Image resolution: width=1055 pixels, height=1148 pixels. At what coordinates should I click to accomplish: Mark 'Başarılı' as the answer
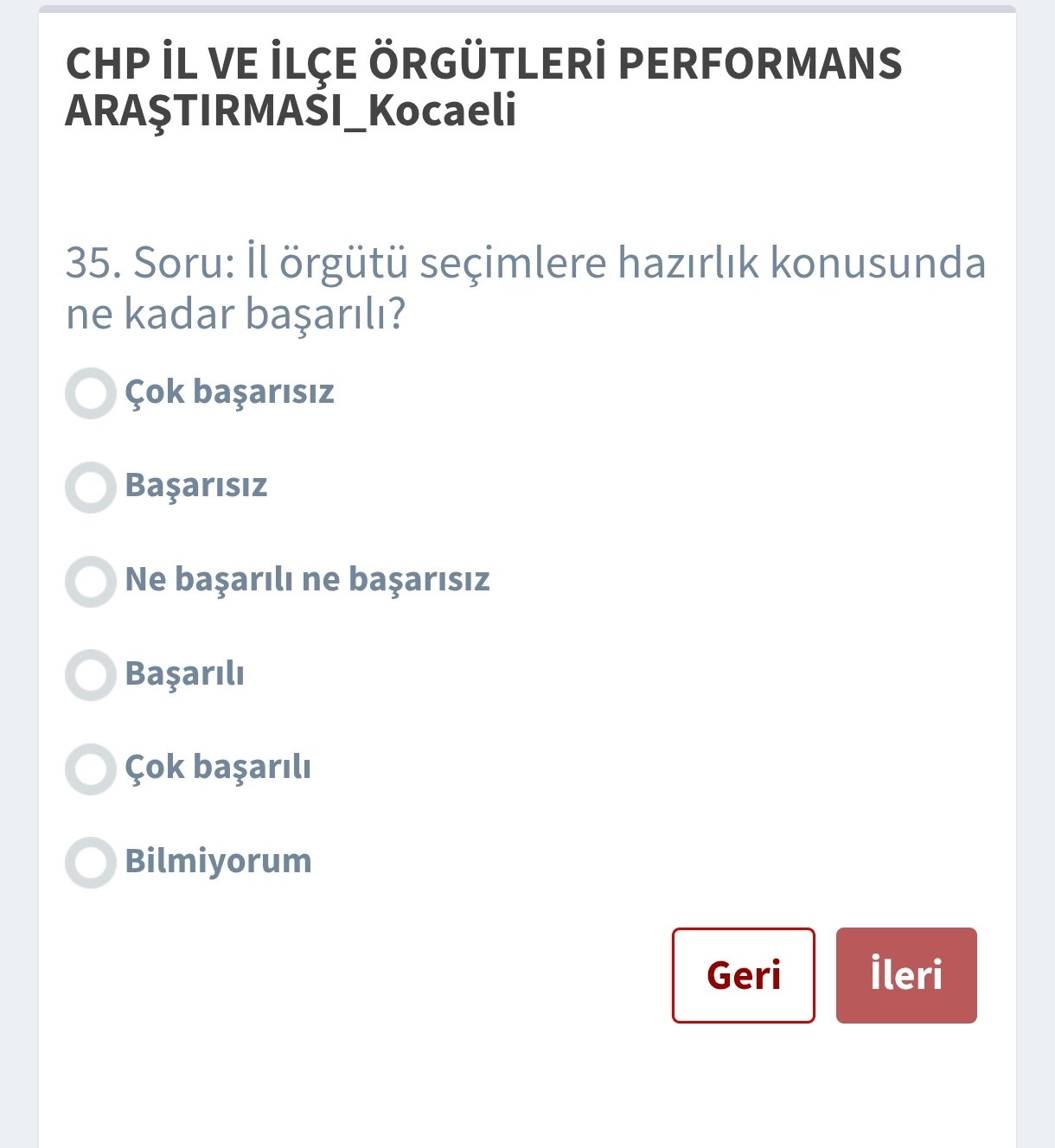(x=91, y=675)
